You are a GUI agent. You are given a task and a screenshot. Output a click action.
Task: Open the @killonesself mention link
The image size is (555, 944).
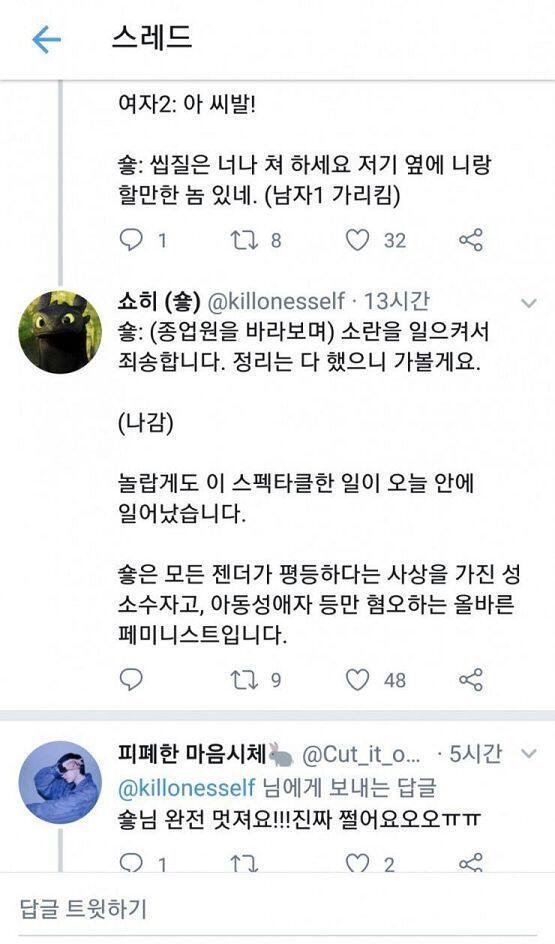[x=190, y=788]
